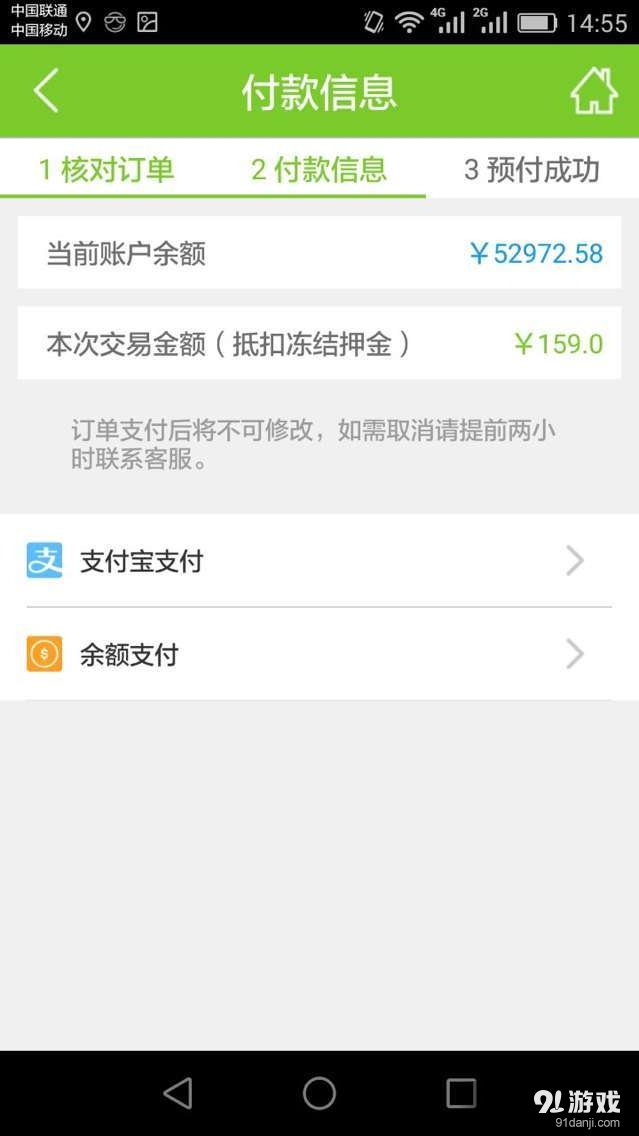The width and height of the screenshot is (639, 1136).
Task: Open the home icon in the header
Action: click(593, 91)
